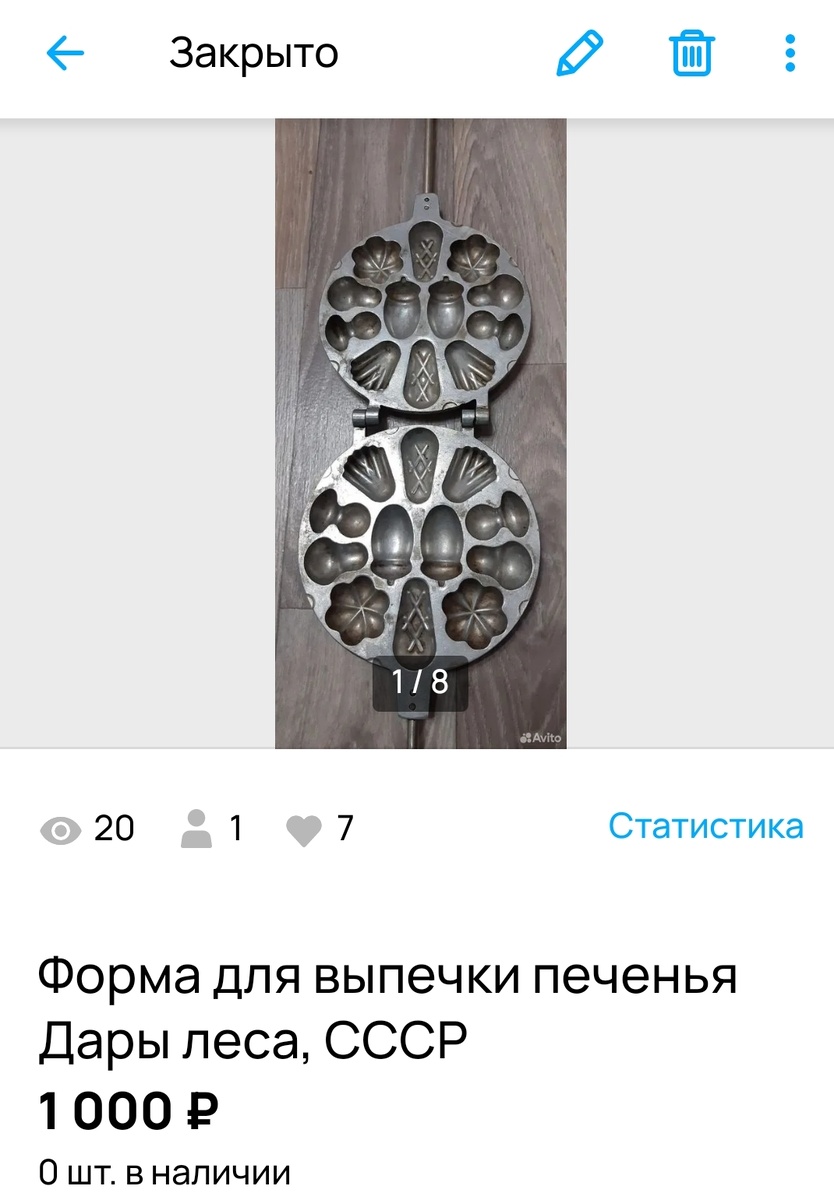Tap the contacts counter showing 1
The height and width of the screenshot is (1200, 834).
pos(236,829)
